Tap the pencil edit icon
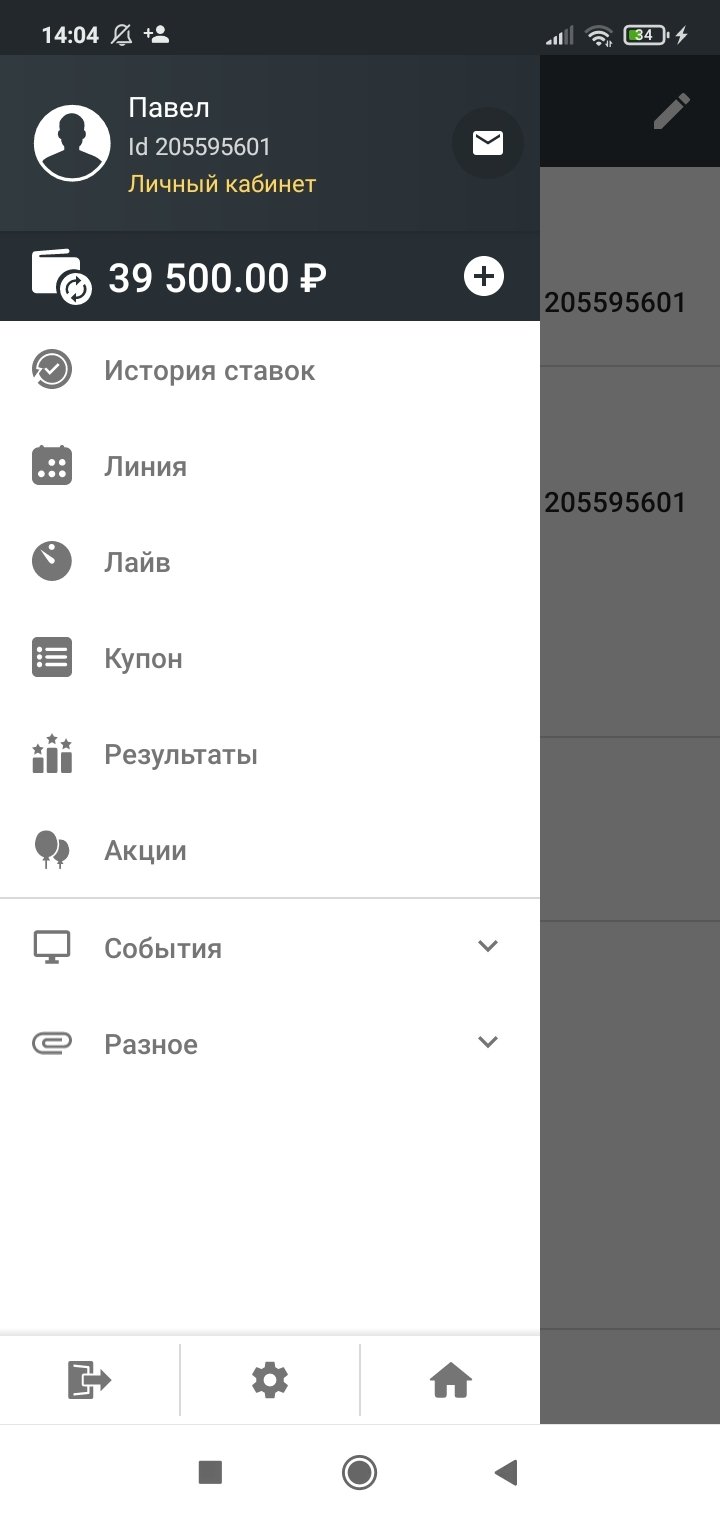 [x=671, y=111]
